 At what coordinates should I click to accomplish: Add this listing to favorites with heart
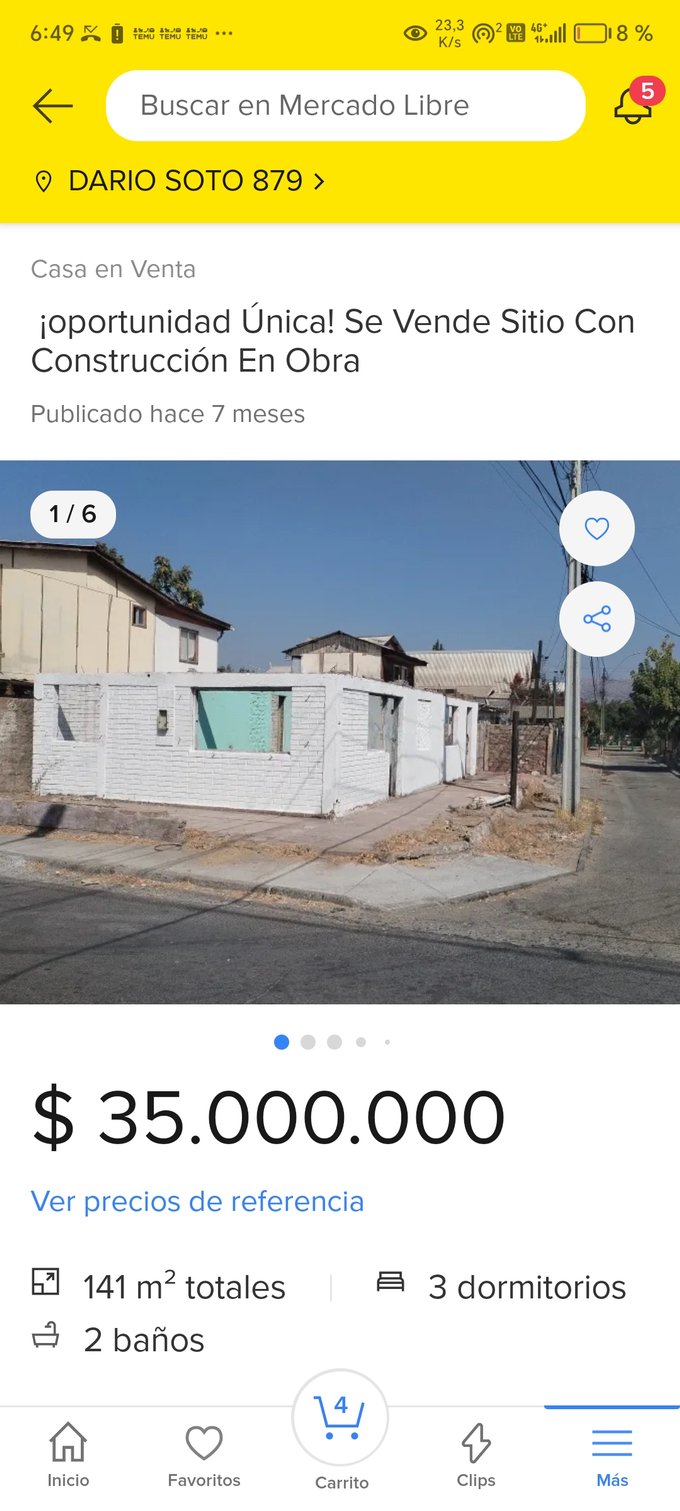597,529
